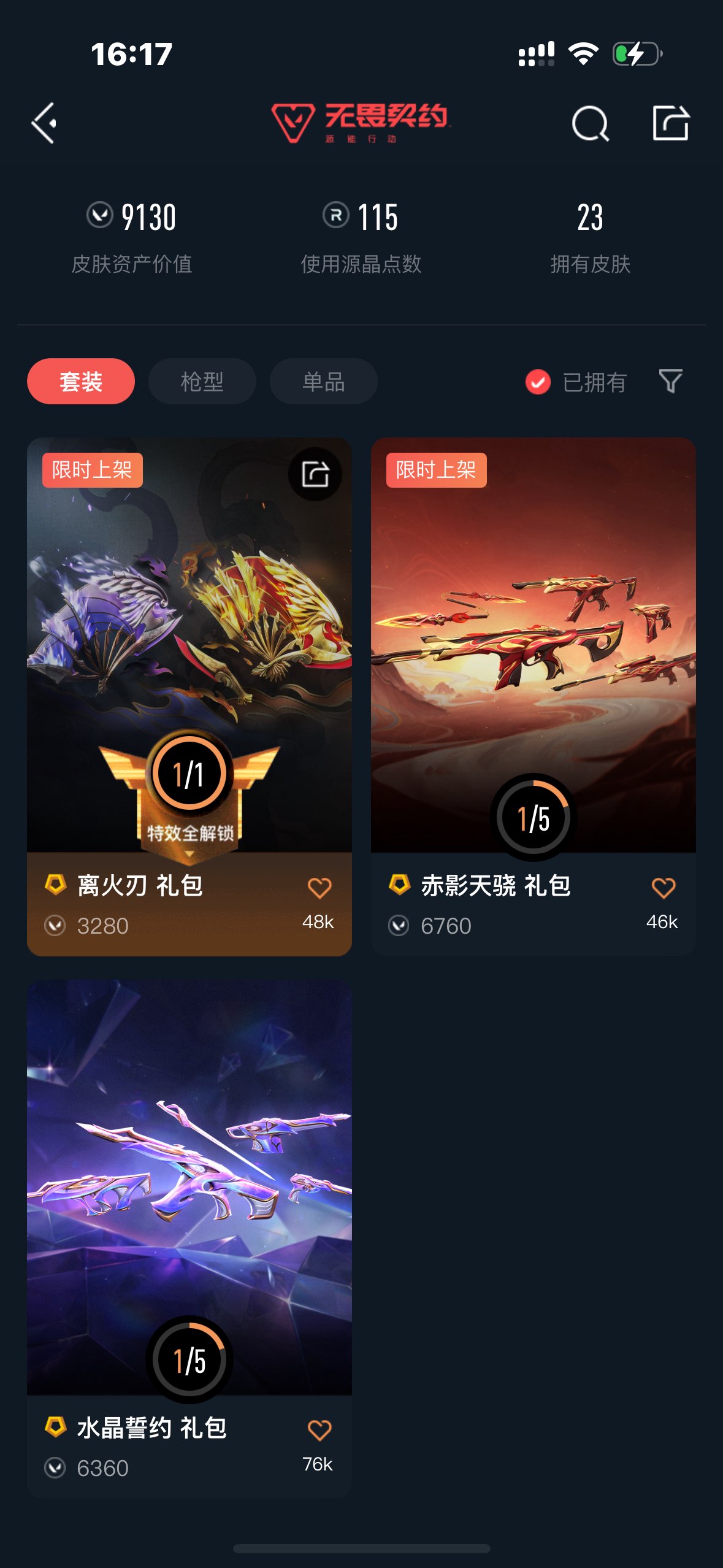Go back using the top-left arrow
723x1568 pixels.
(44, 123)
